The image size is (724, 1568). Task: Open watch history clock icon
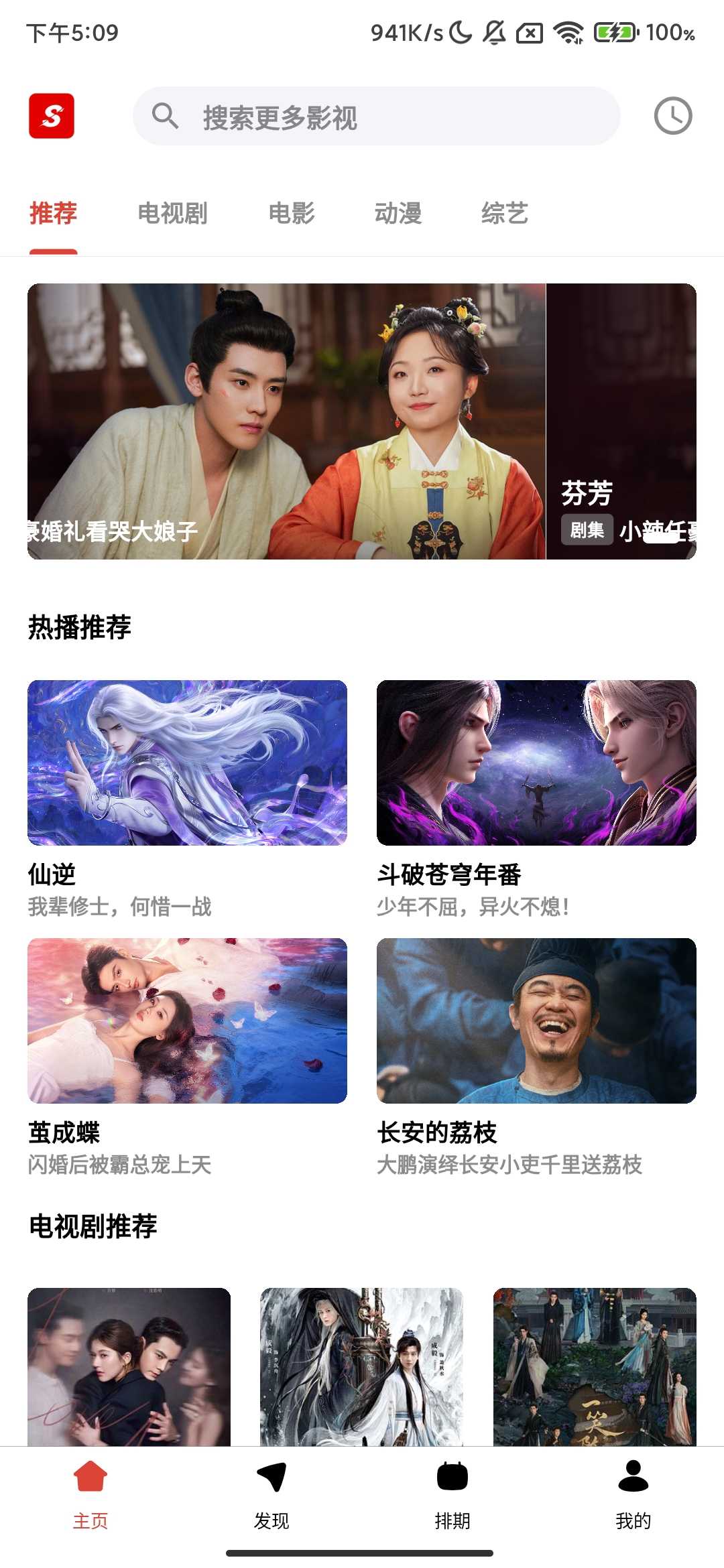(x=672, y=116)
